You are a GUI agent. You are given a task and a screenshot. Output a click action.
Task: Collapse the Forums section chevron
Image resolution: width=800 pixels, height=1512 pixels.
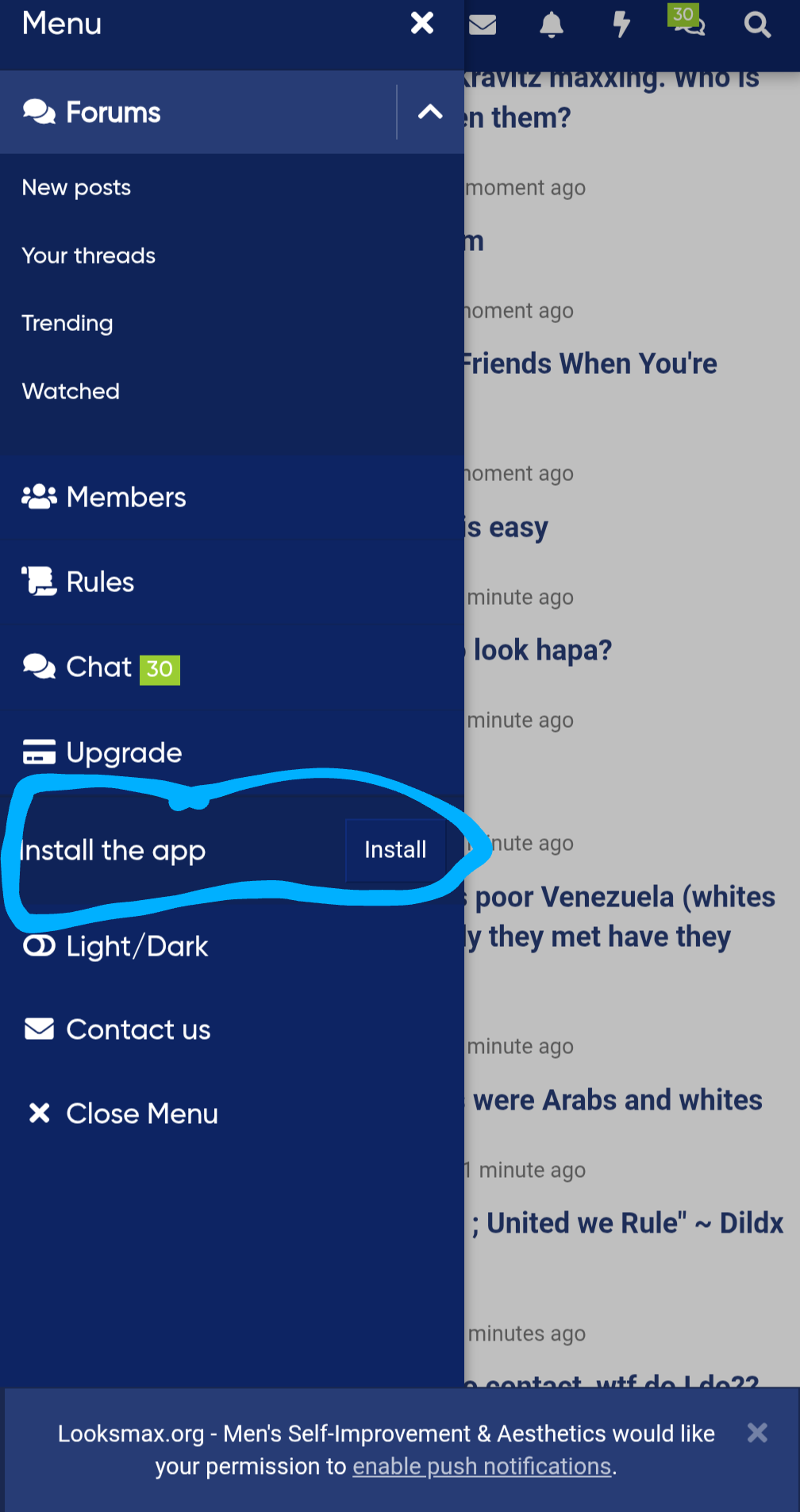[430, 112]
